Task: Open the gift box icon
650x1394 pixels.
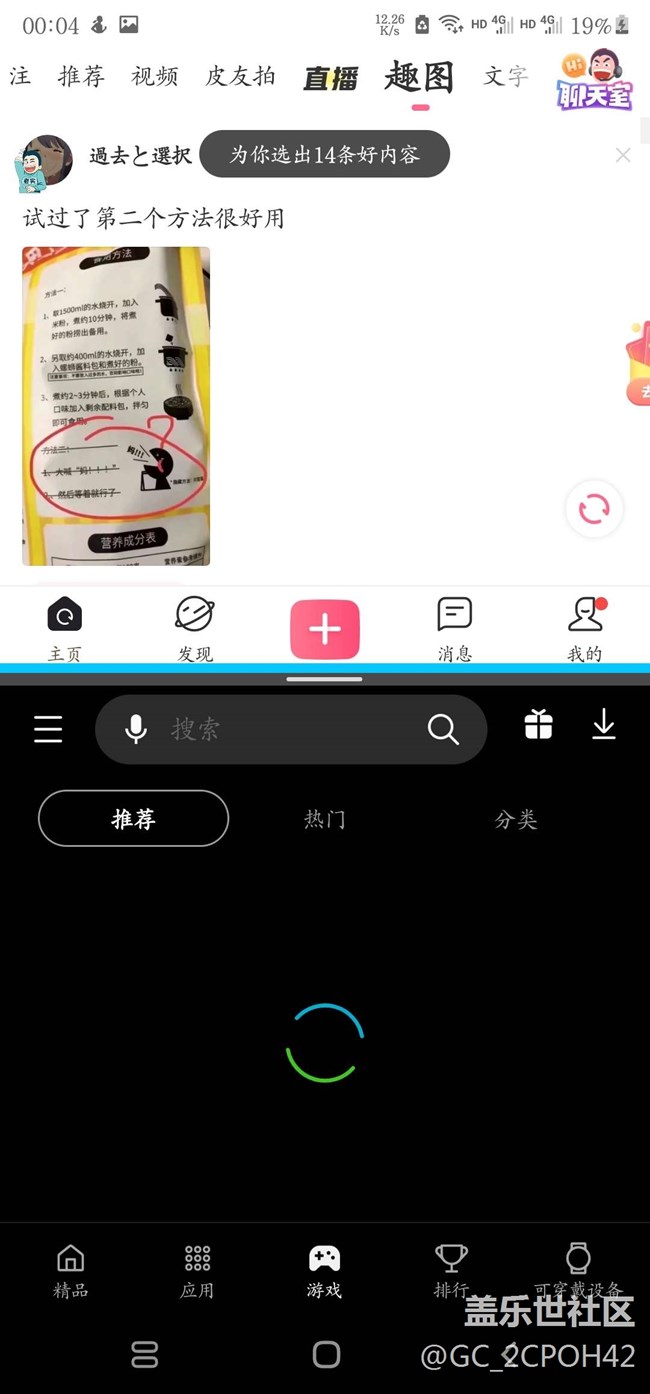Action: [538, 724]
